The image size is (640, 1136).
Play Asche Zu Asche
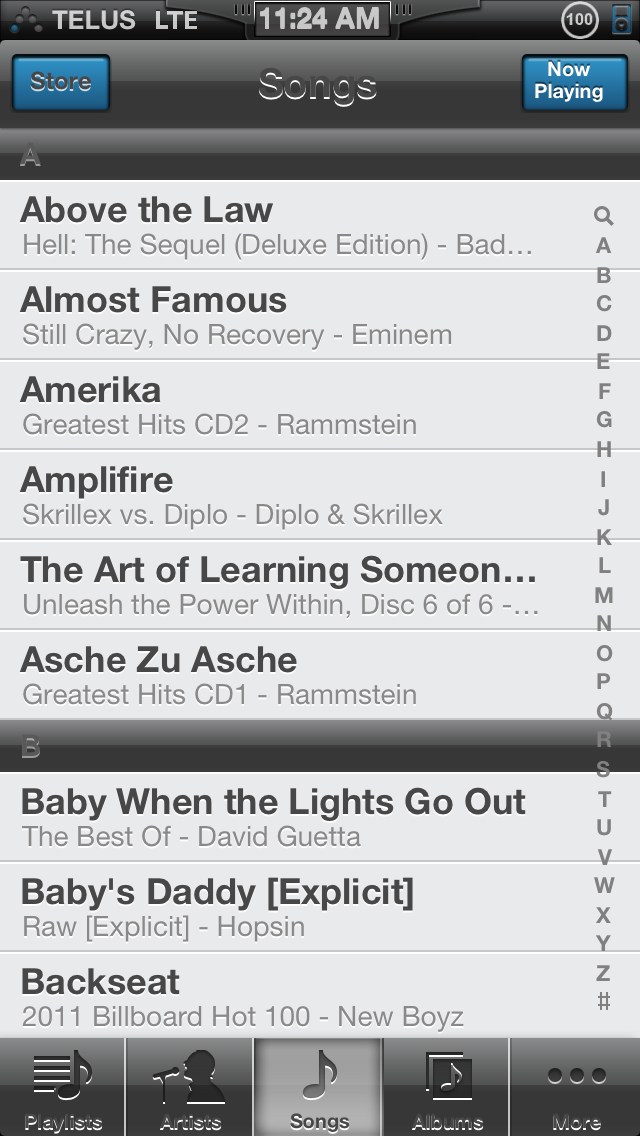click(x=320, y=674)
